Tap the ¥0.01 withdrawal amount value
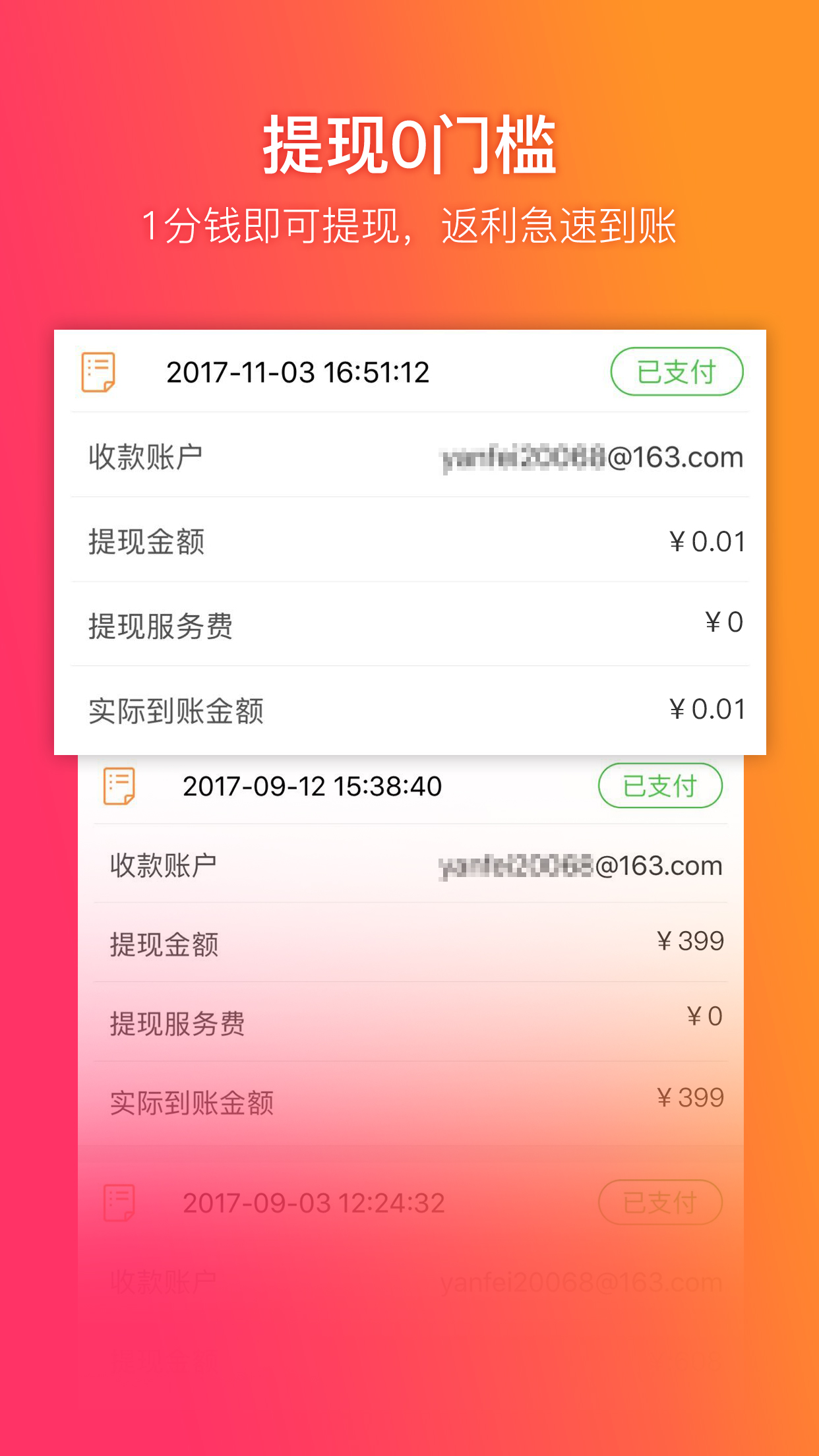 click(x=708, y=539)
